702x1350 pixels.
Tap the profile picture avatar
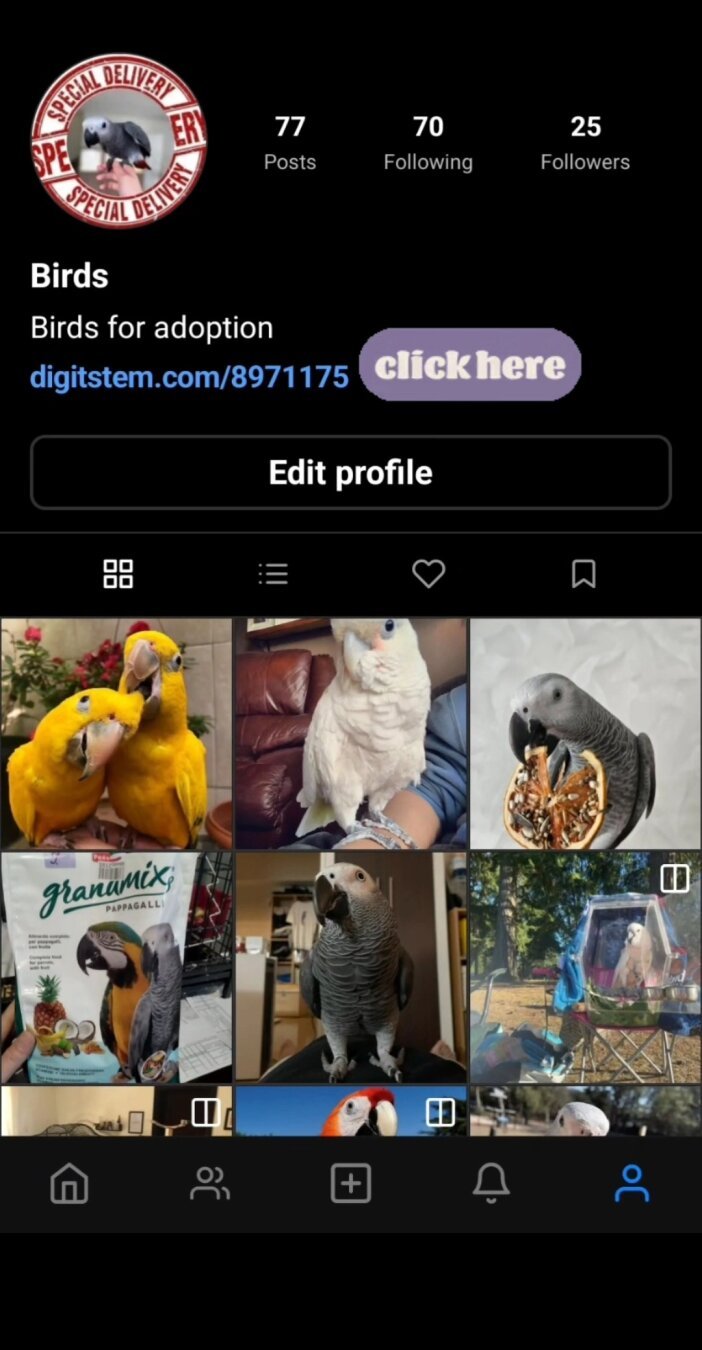pos(118,141)
